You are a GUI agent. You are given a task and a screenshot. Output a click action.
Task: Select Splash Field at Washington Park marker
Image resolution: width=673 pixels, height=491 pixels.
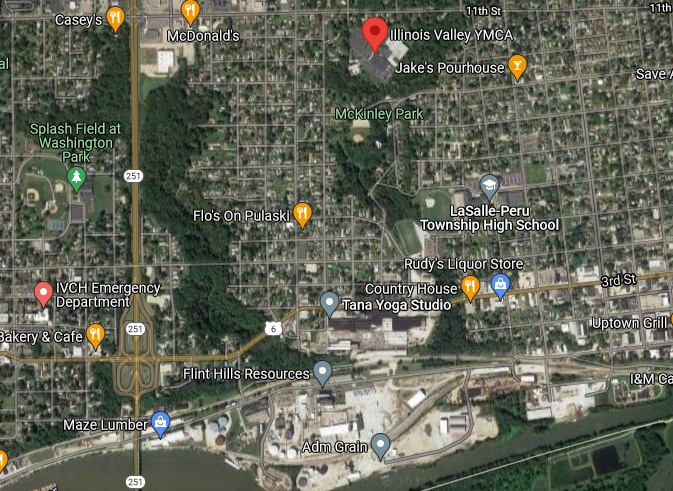[76, 177]
